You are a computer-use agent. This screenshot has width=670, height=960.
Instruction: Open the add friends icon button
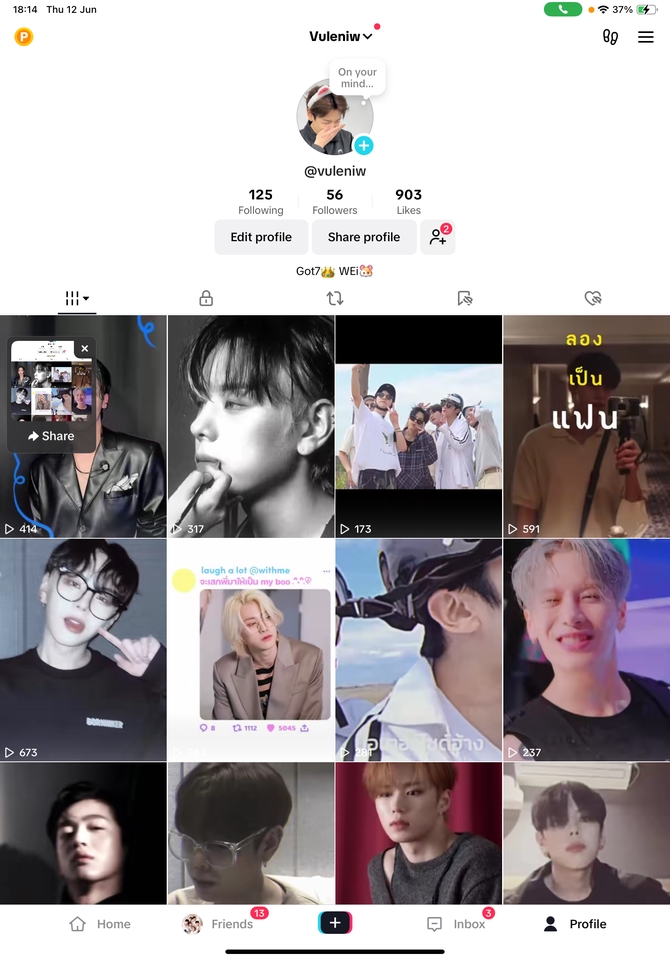point(438,237)
